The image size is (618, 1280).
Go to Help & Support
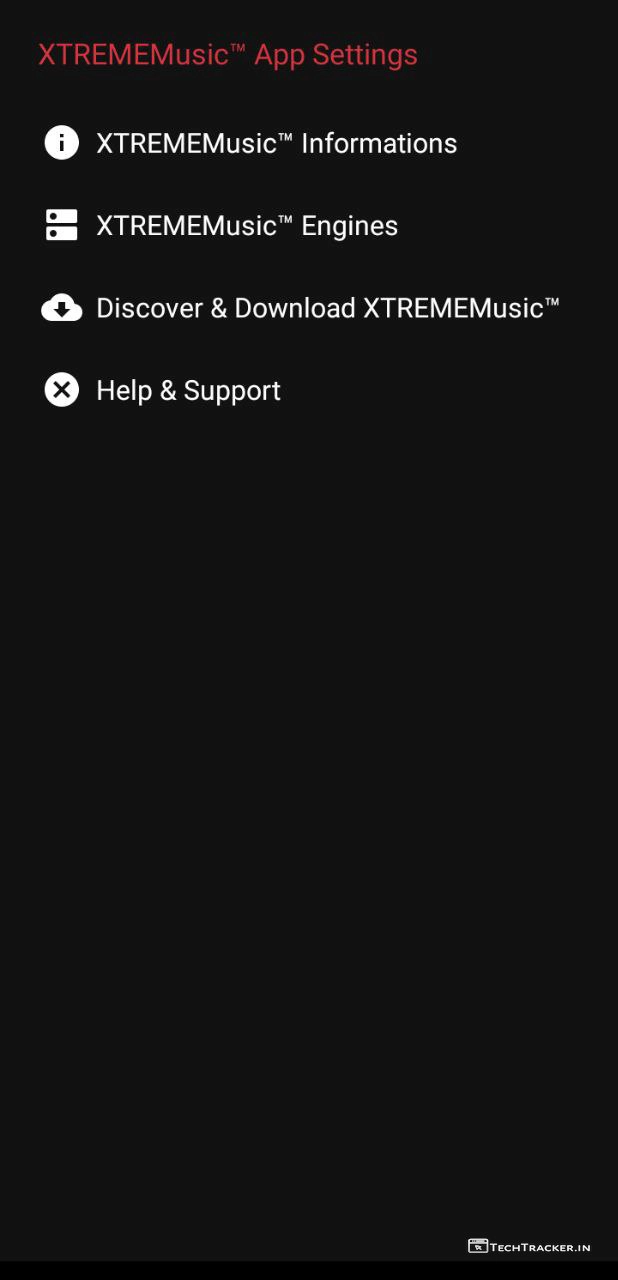click(x=188, y=390)
